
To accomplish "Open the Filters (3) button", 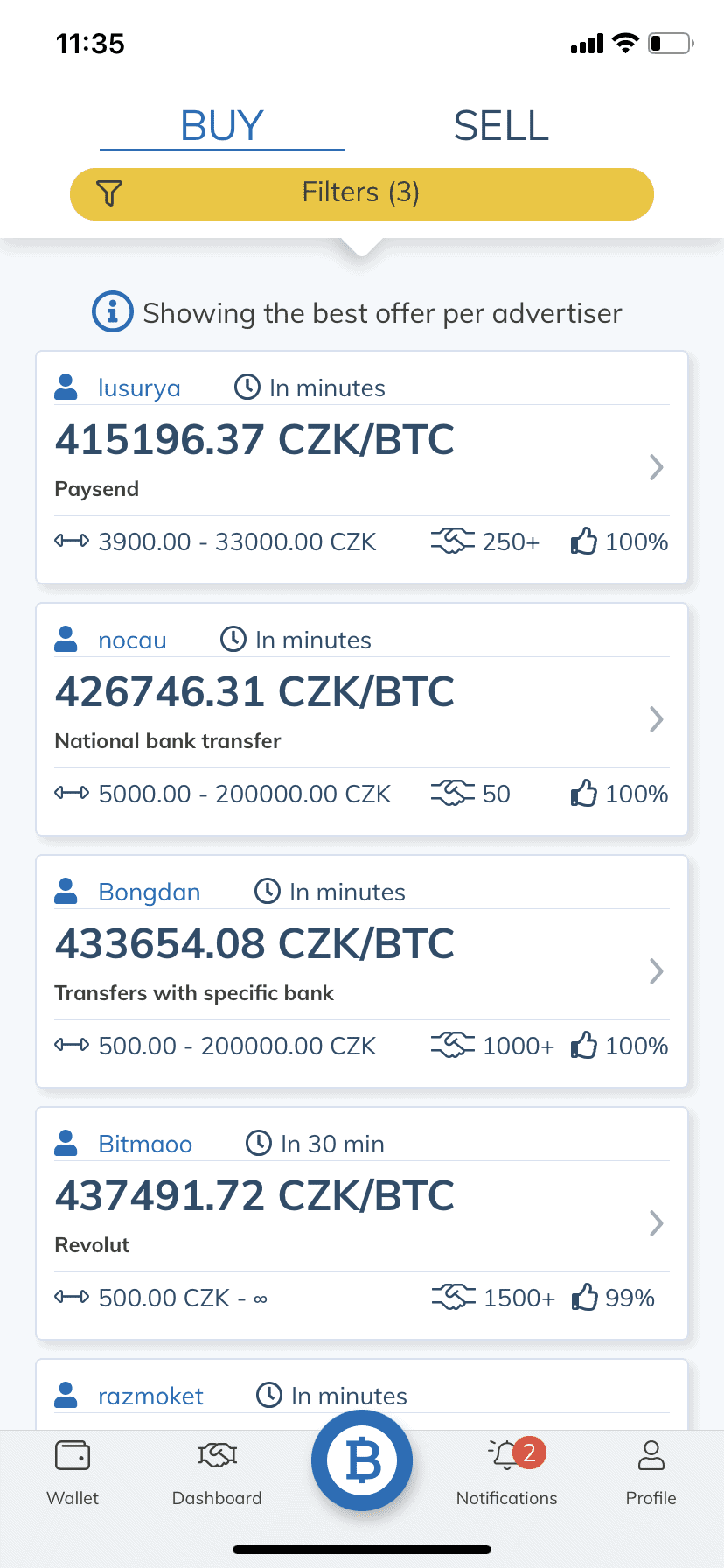I will click(x=361, y=193).
